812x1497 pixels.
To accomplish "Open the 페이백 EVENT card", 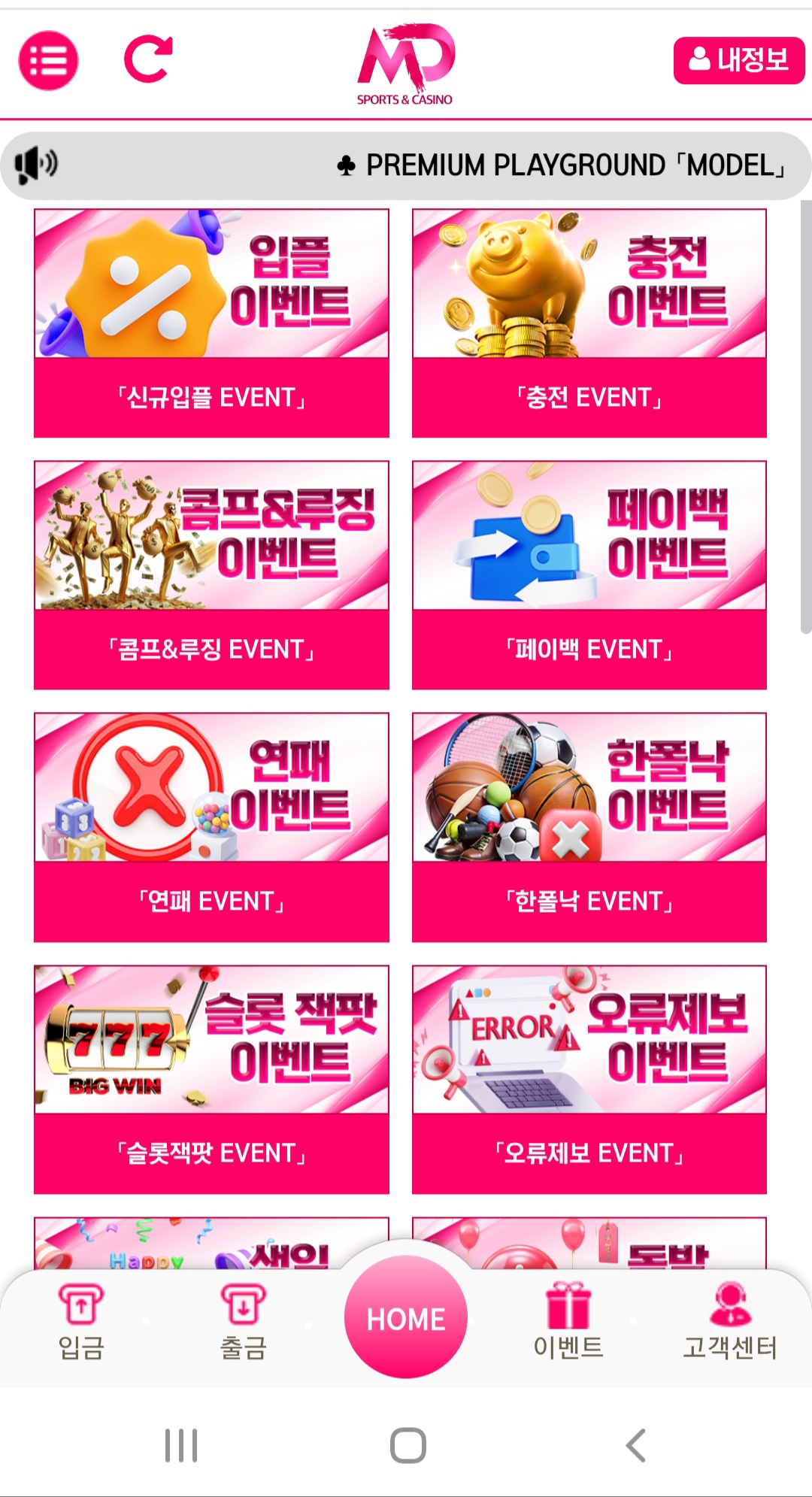I will (589, 575).
